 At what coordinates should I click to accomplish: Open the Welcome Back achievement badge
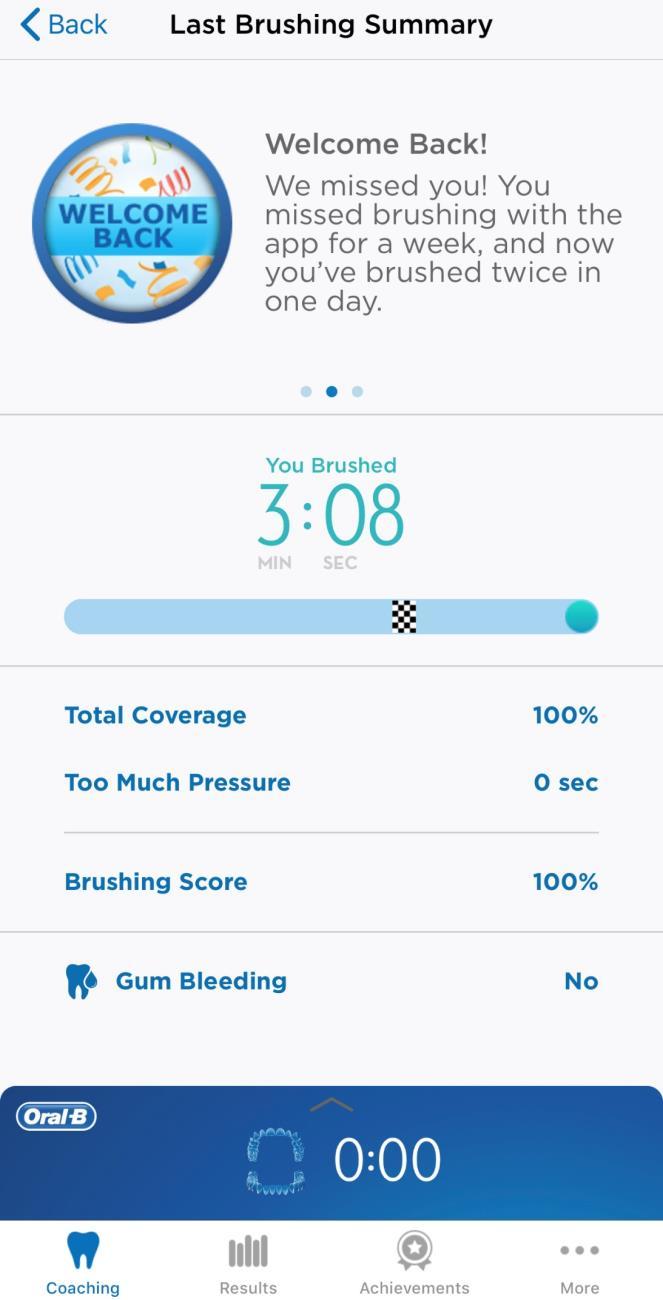(x=132, y=223)
